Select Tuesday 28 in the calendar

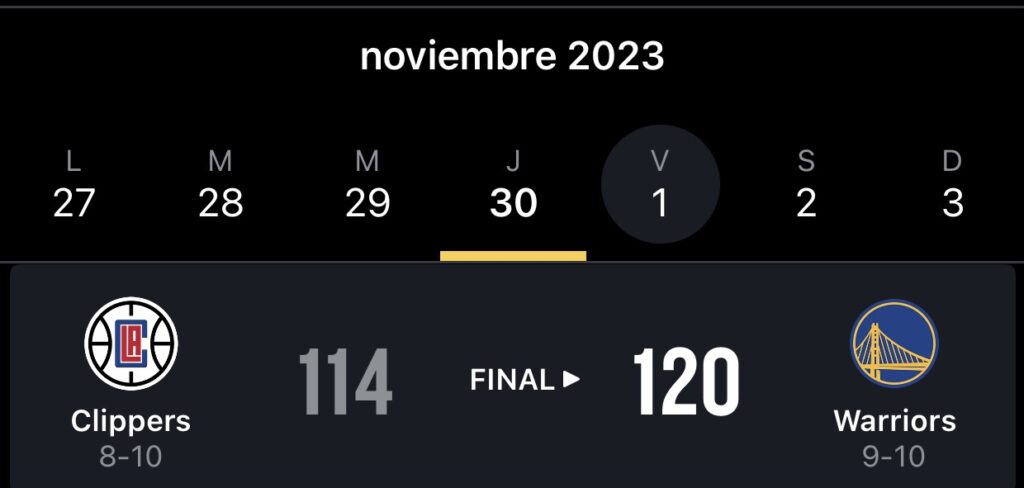pyautogui.click(x=220, y=187)
